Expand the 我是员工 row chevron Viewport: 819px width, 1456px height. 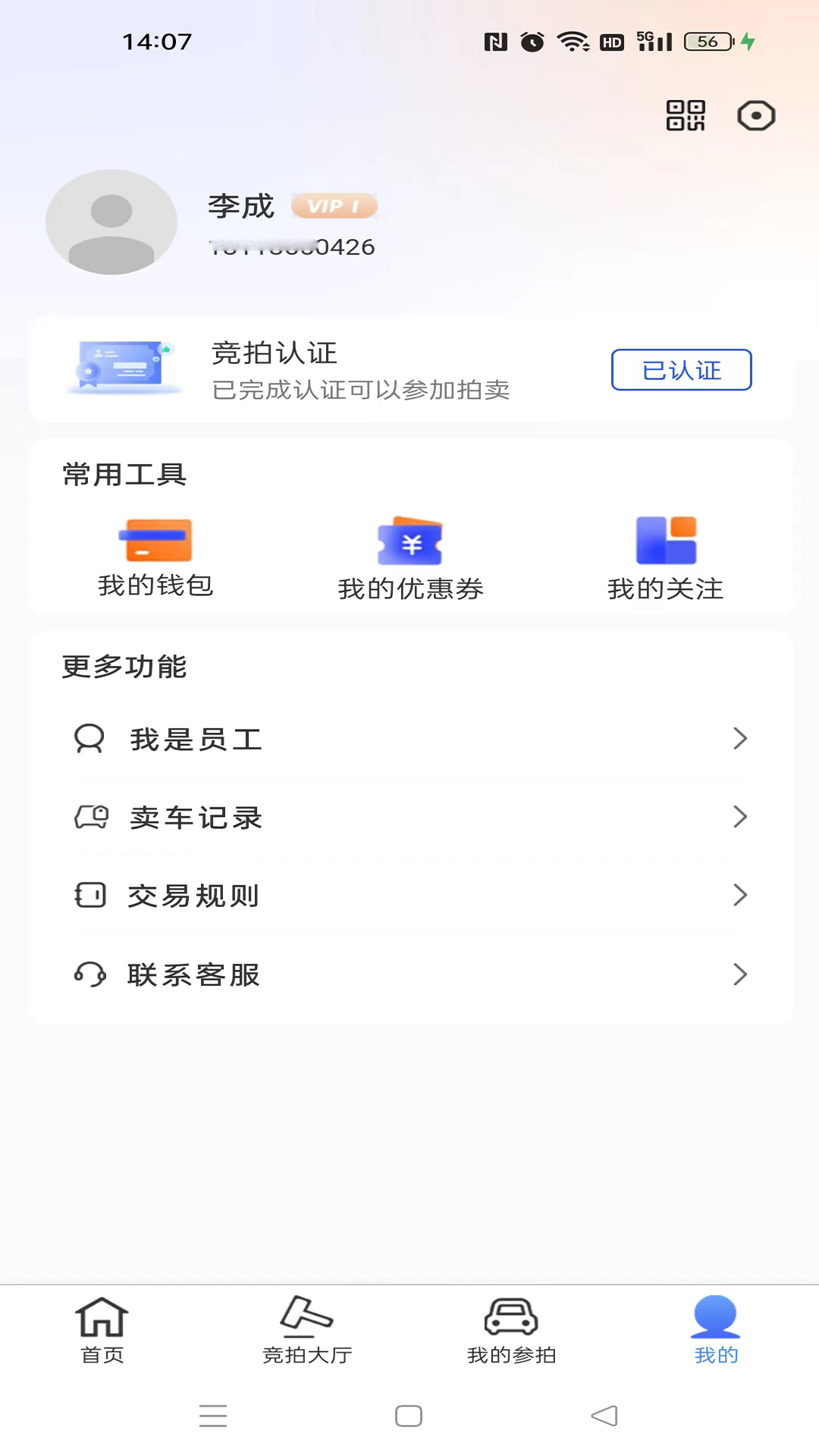point(739,739)
